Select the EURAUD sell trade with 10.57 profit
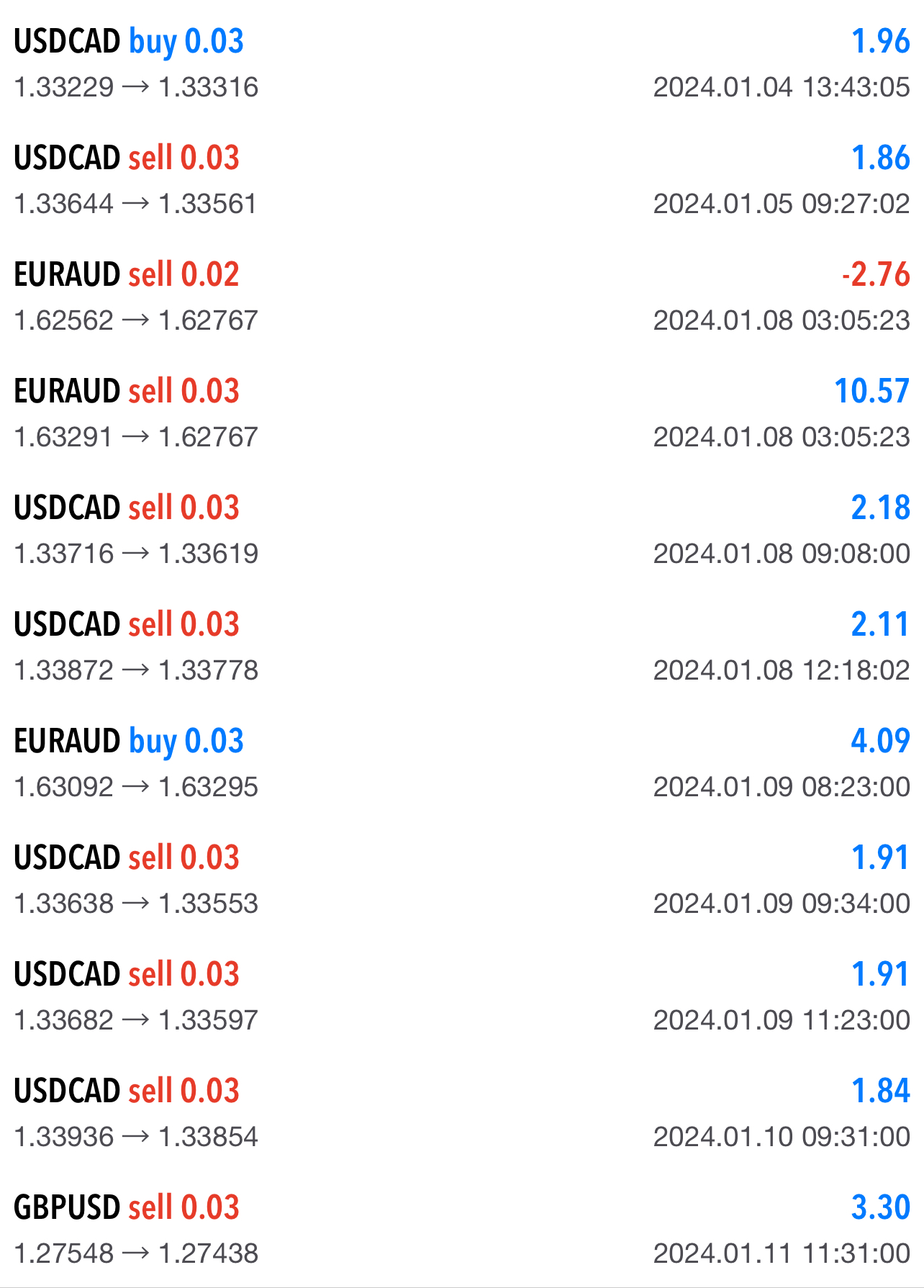The width and height of the screenshot is (924, 1288). (x=461, y=413)
